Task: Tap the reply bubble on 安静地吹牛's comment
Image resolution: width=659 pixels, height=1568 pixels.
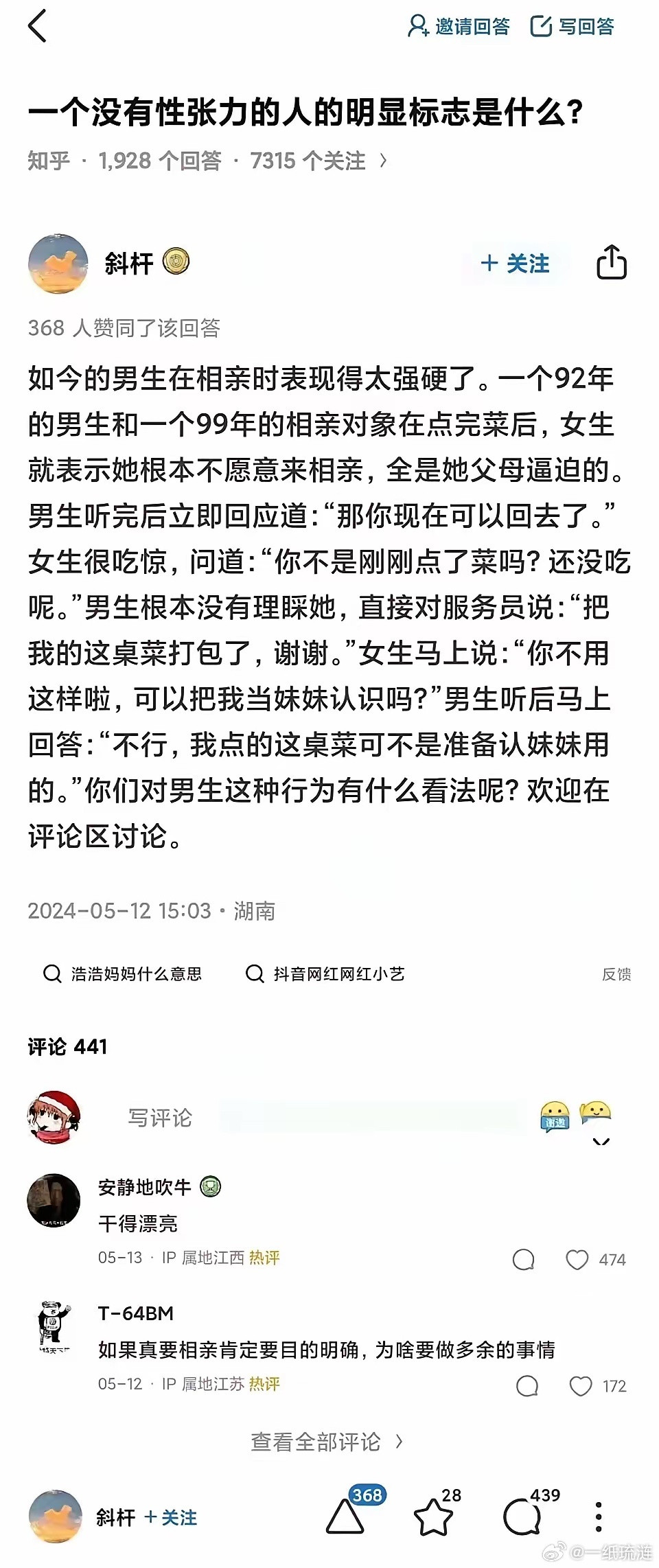Action: click(x=524, y=1260)
